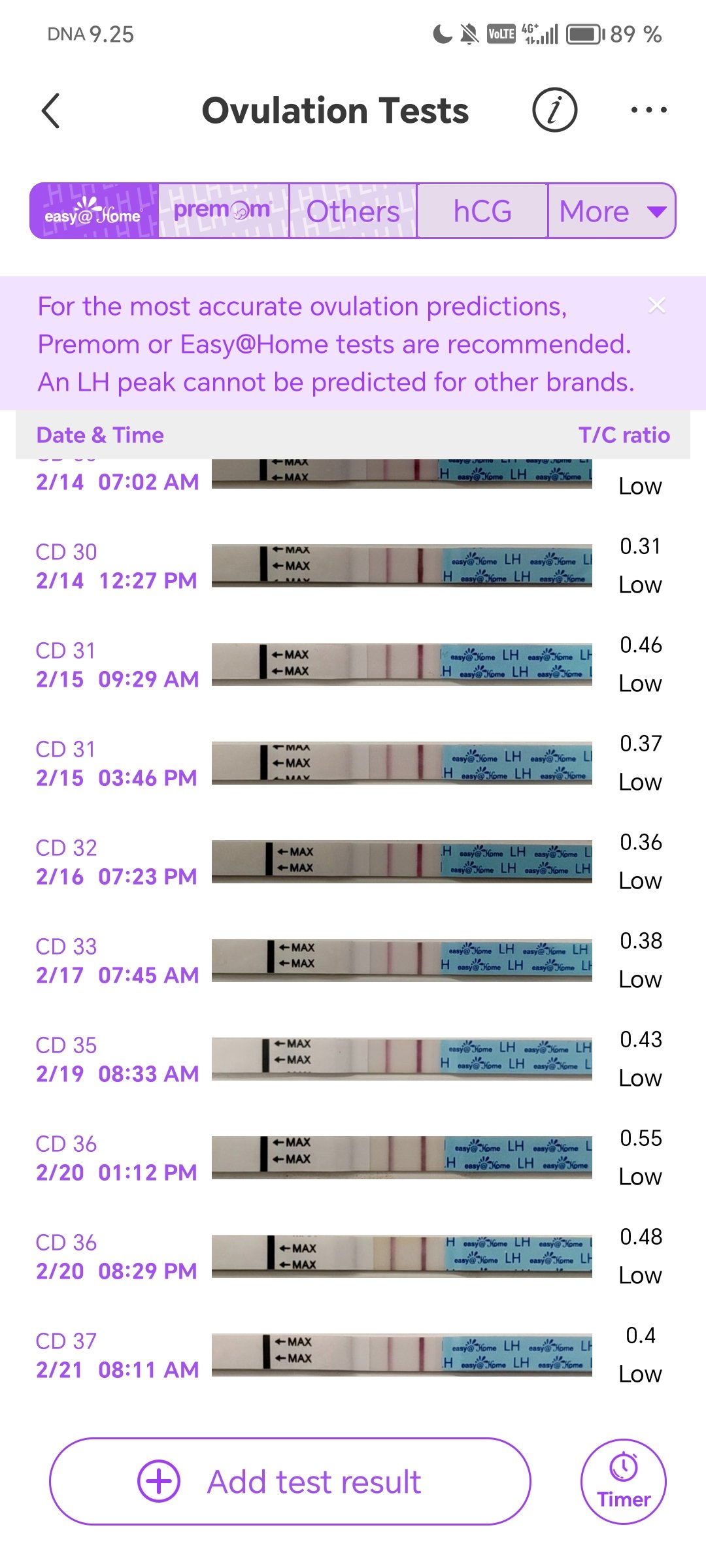The image size is (706, 1568).
Task: Switch to the Others tab
Action: coord(353,211)
